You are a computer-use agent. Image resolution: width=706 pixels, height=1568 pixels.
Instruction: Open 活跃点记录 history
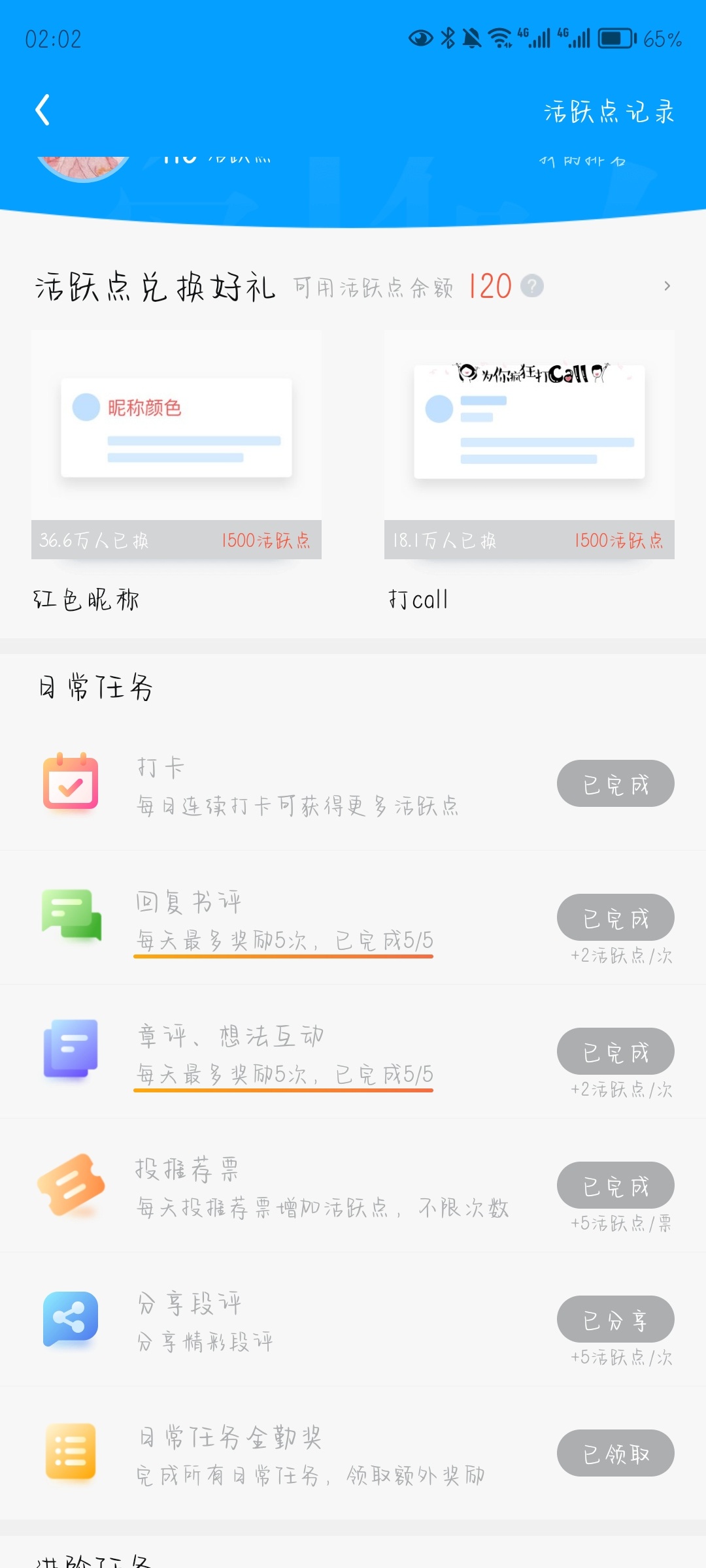[x=609, y=112]
